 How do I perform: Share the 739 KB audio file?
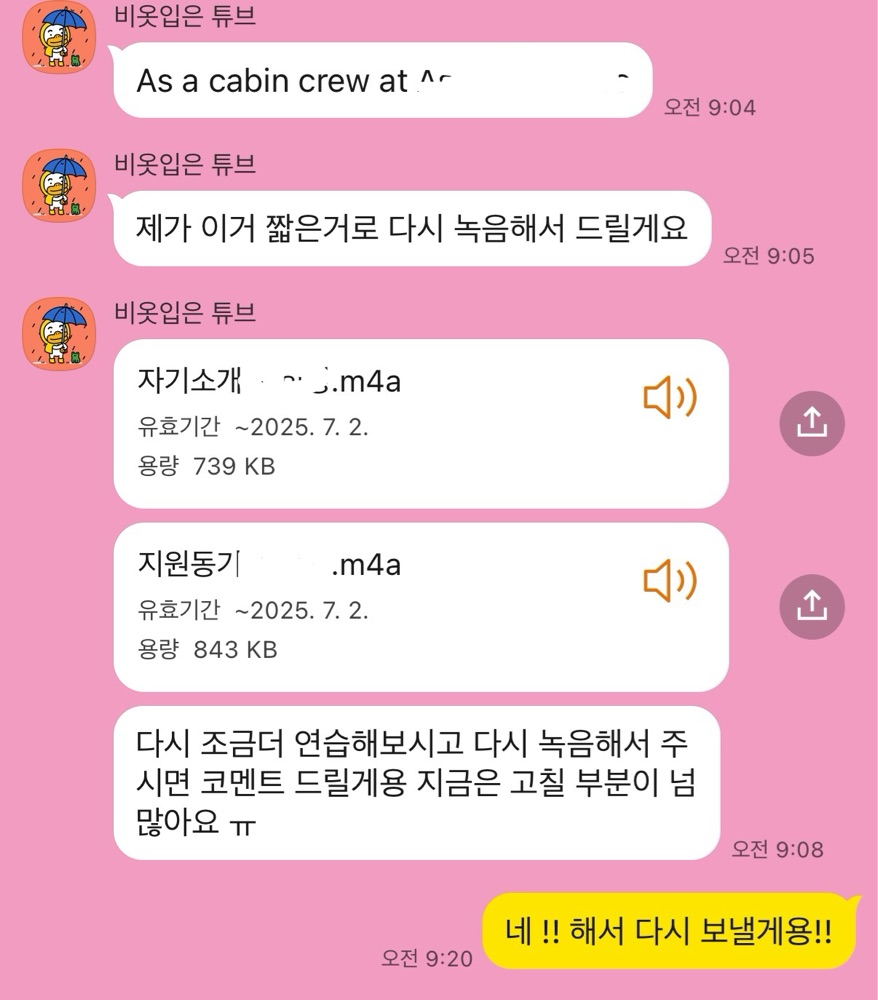812,423
